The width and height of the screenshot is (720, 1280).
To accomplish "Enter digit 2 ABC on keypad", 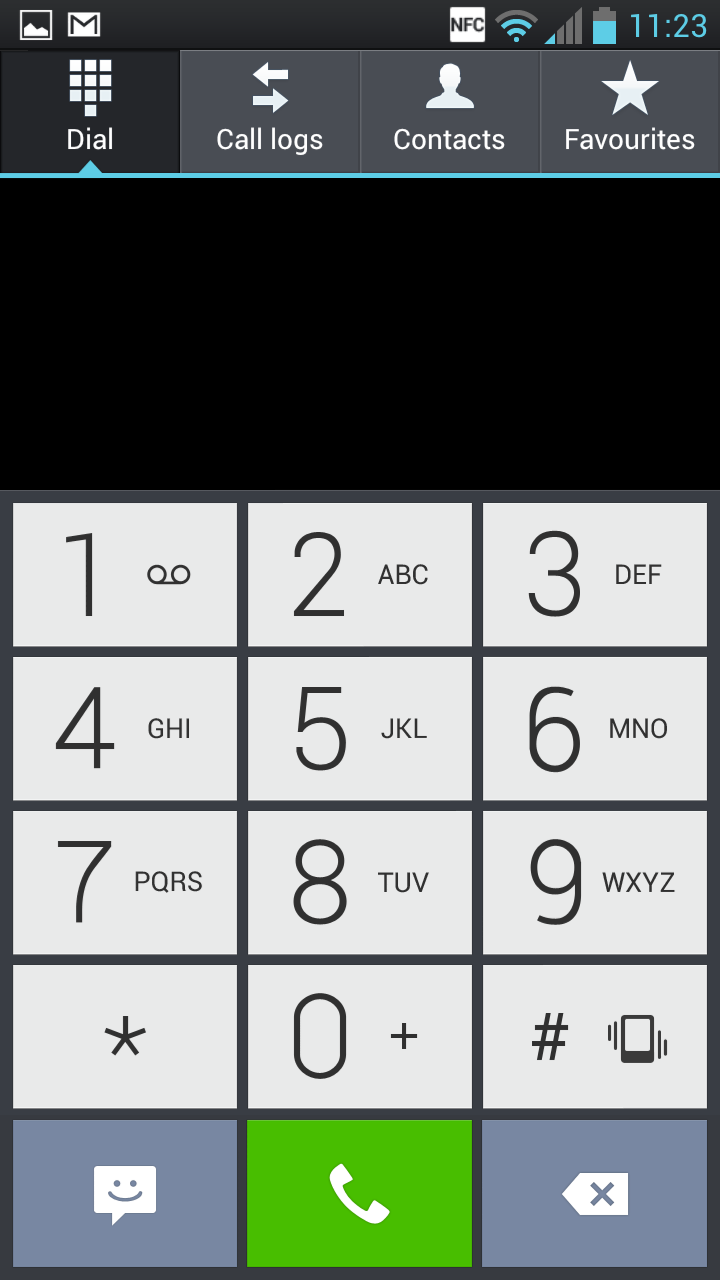I will [x=360, y=574].
